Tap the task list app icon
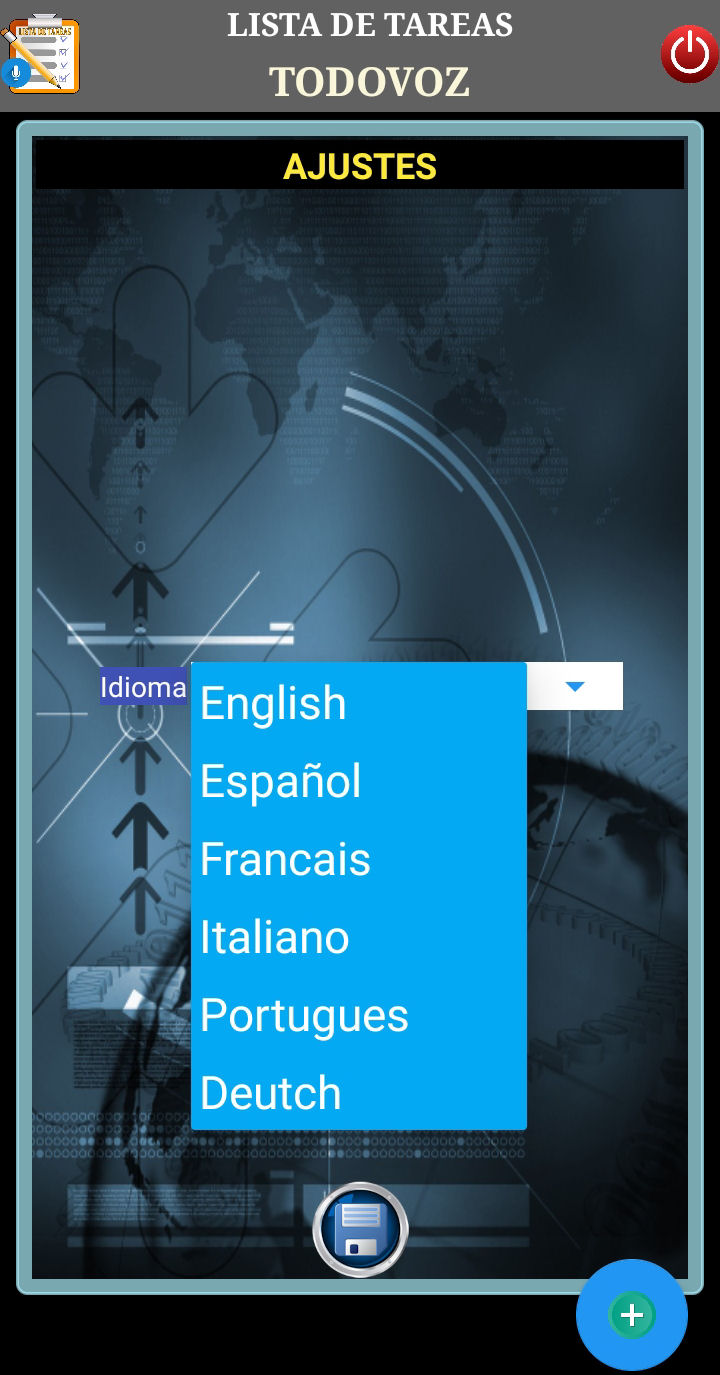 pyautogui.click(x=40, y=55)
